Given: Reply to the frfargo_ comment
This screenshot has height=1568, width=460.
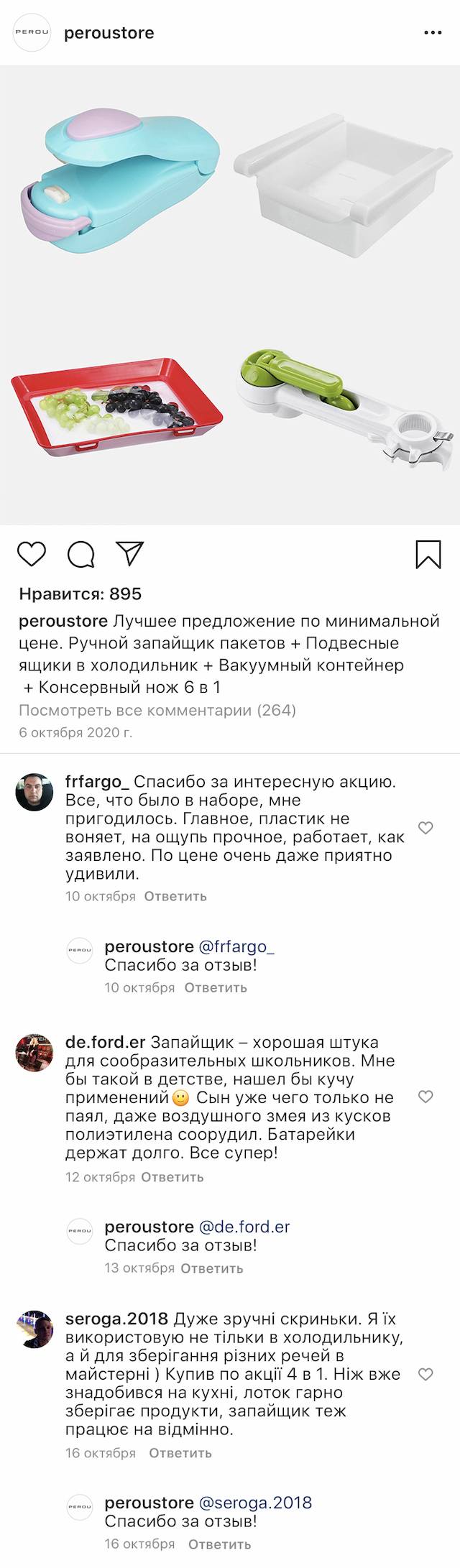Looking at the screenshot, I should [x=175, y=896].
